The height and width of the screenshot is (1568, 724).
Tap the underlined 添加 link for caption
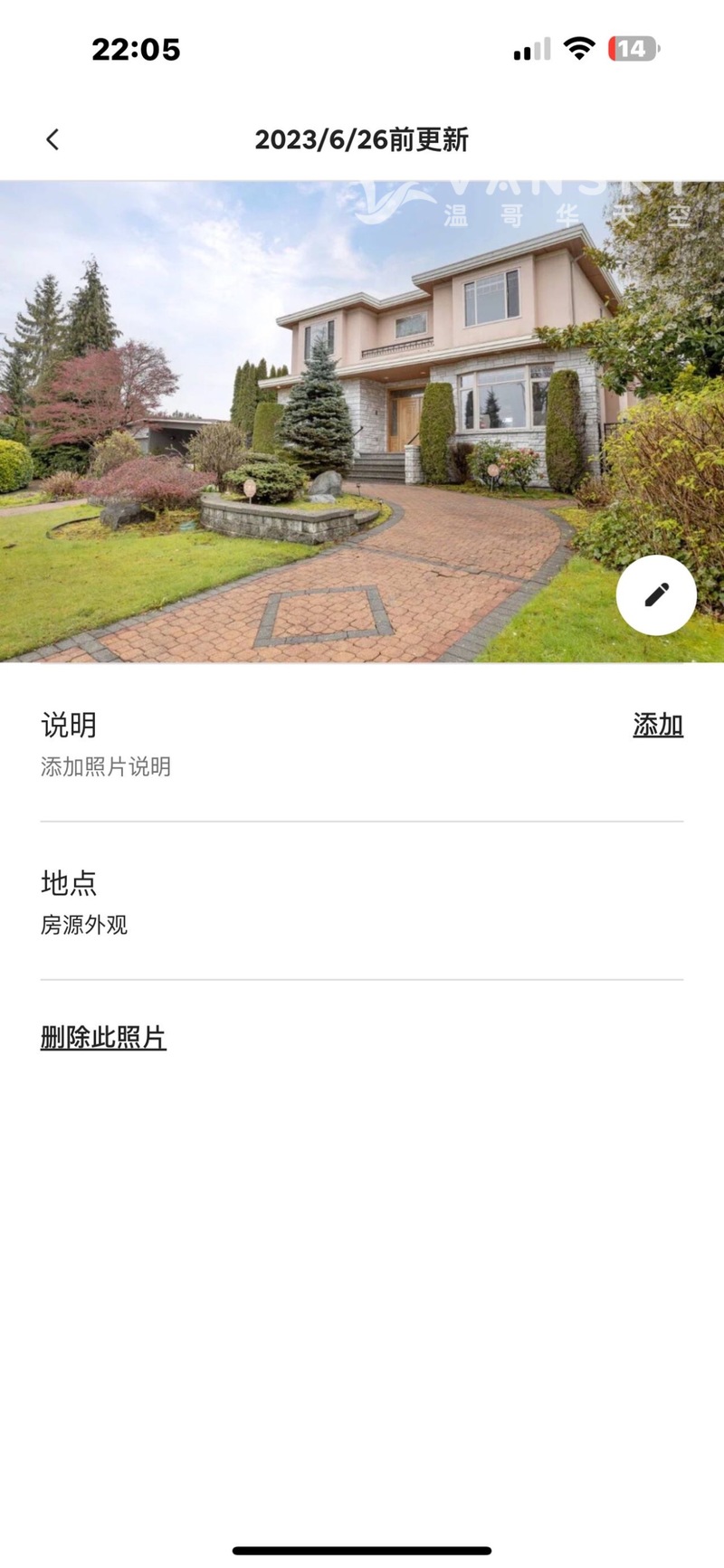(657, 725)
